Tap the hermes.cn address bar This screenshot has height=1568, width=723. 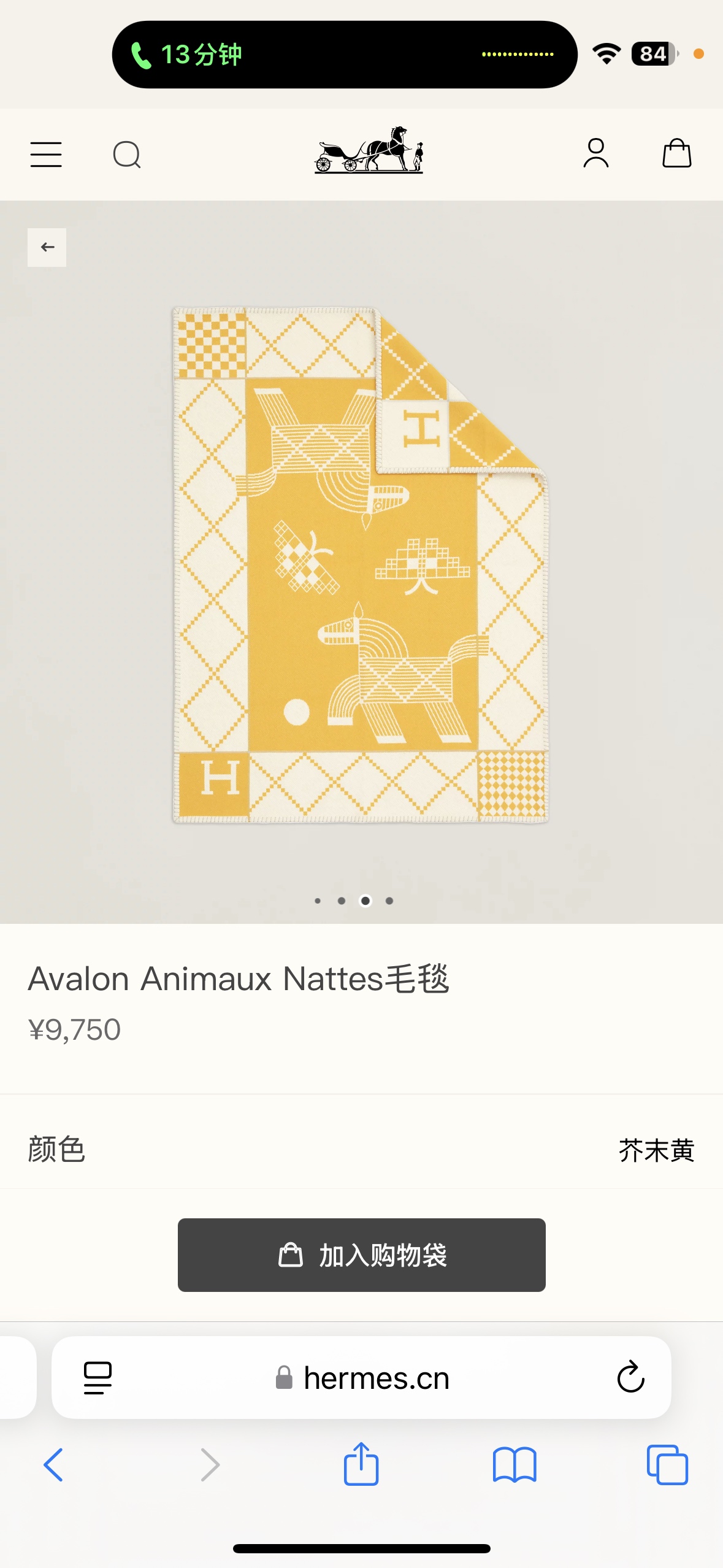coord(376,1378)
